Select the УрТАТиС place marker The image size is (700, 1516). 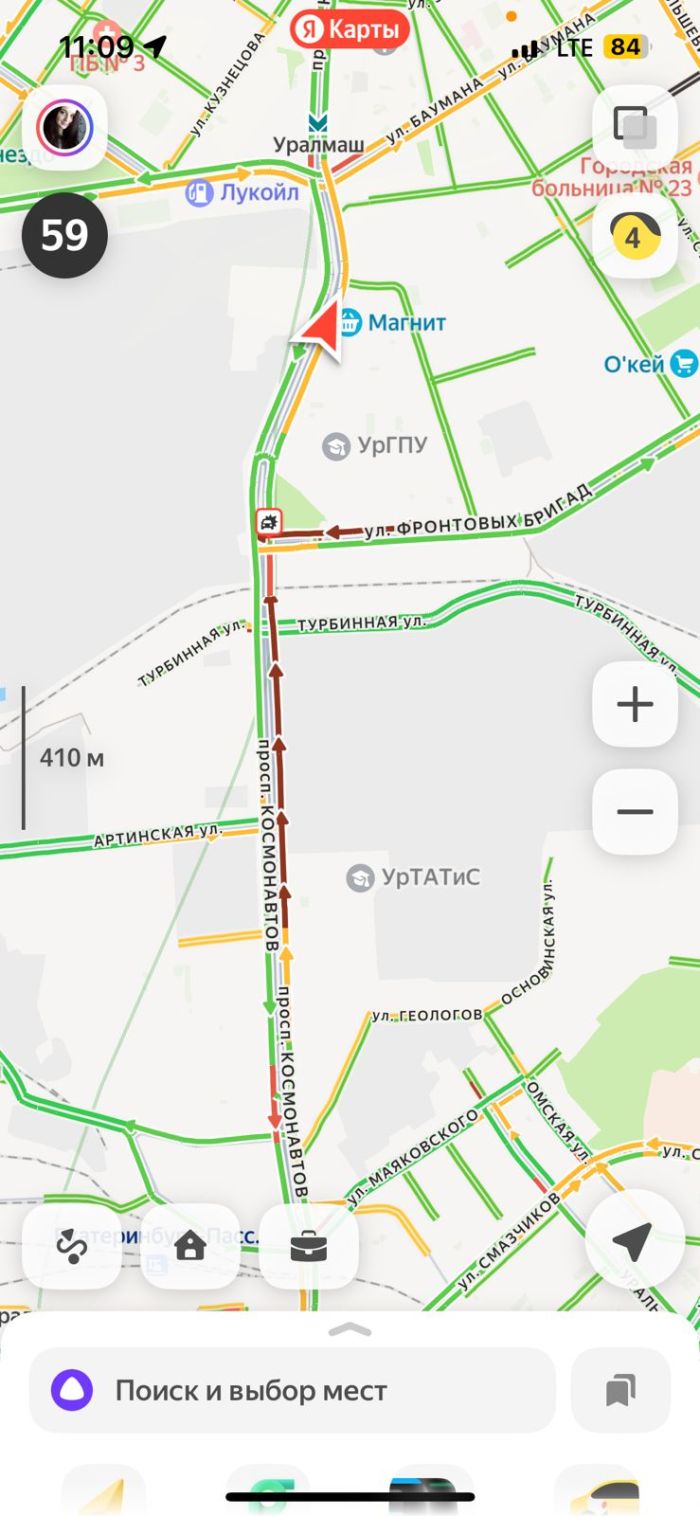360,878
